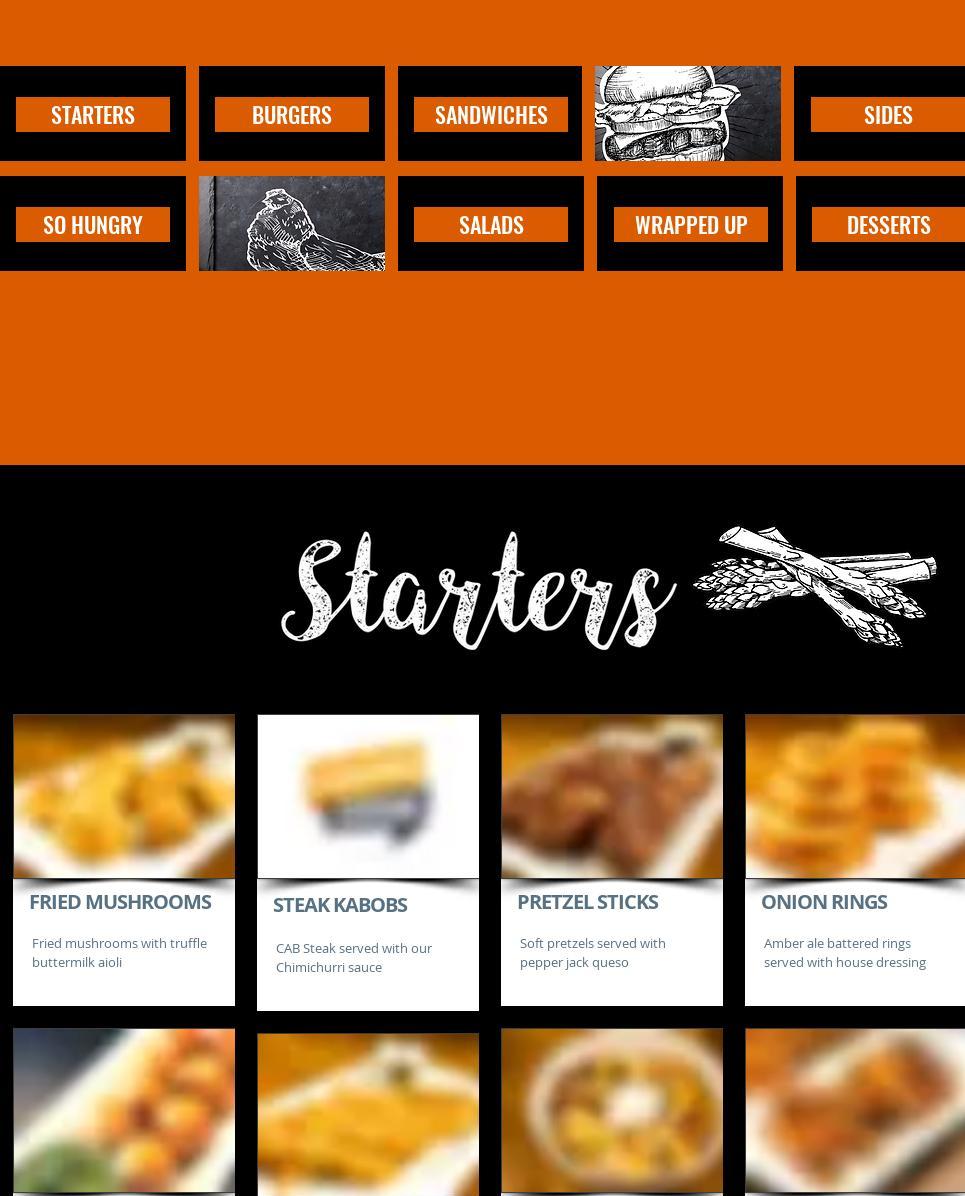Open the Wrapped Up category
The height and width of the screenshot is (1196, 965).
[690, 225]
